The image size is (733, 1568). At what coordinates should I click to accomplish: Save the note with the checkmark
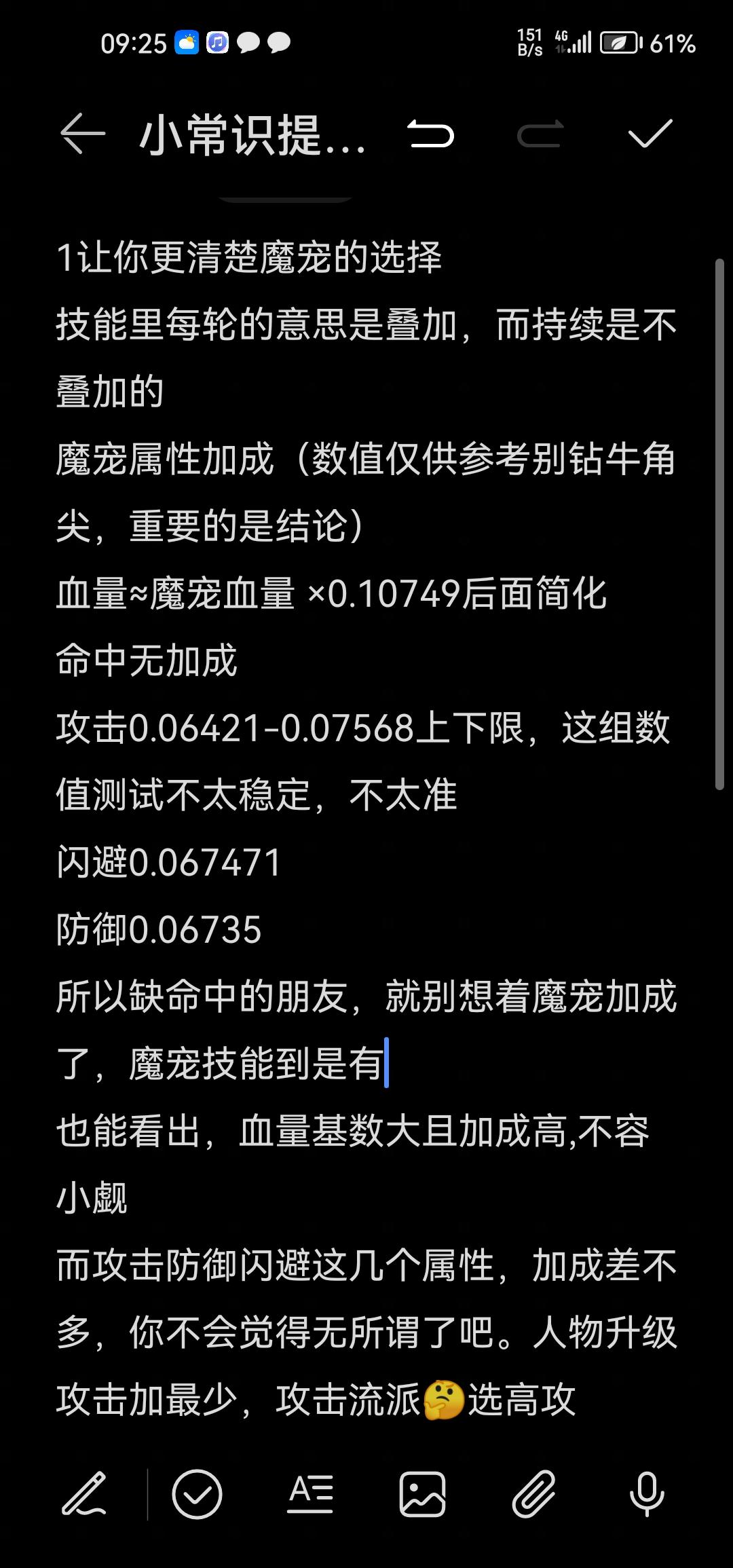(x=650, y=133)
